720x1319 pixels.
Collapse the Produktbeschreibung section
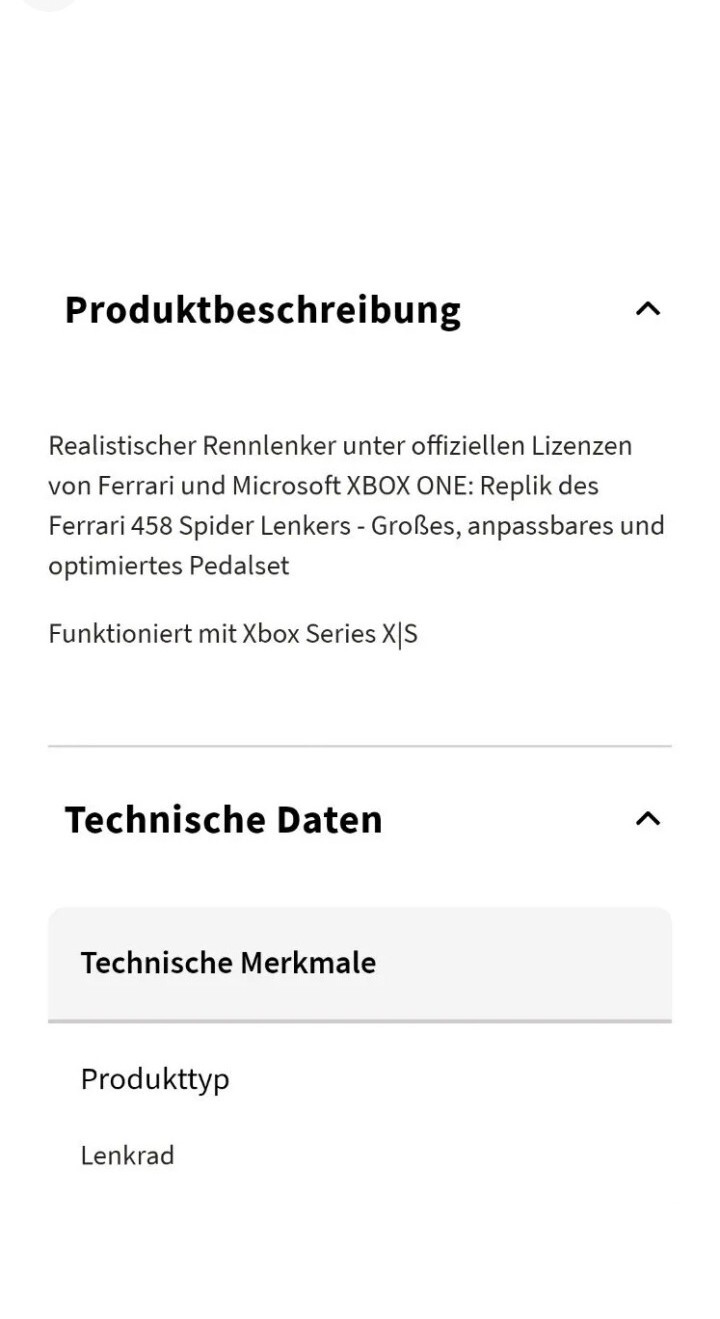[x=648, y=309]
